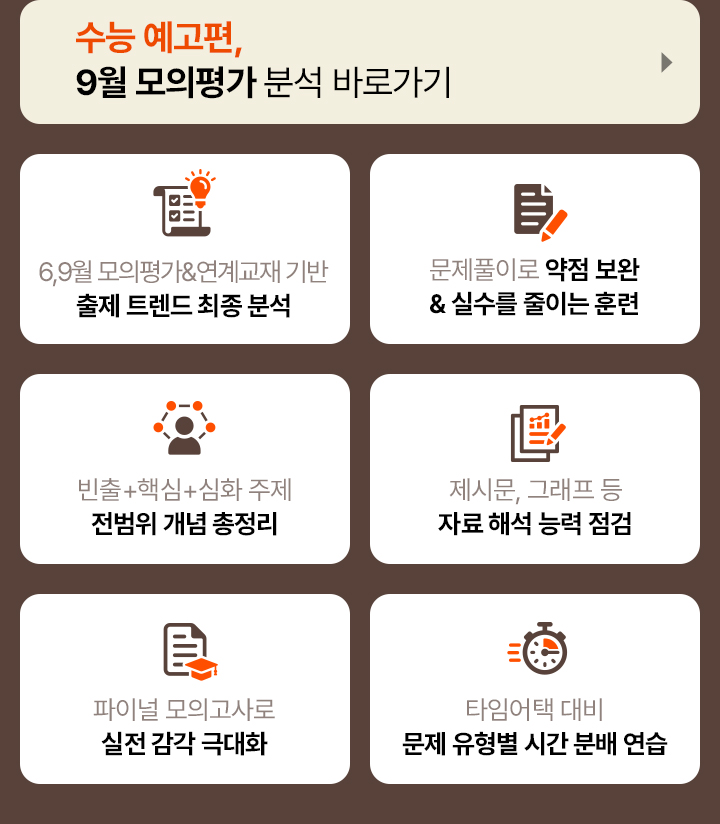Open the 9월 모의평가 분석 바로가기 banner

pyautogui.click(x=360, y=62)
